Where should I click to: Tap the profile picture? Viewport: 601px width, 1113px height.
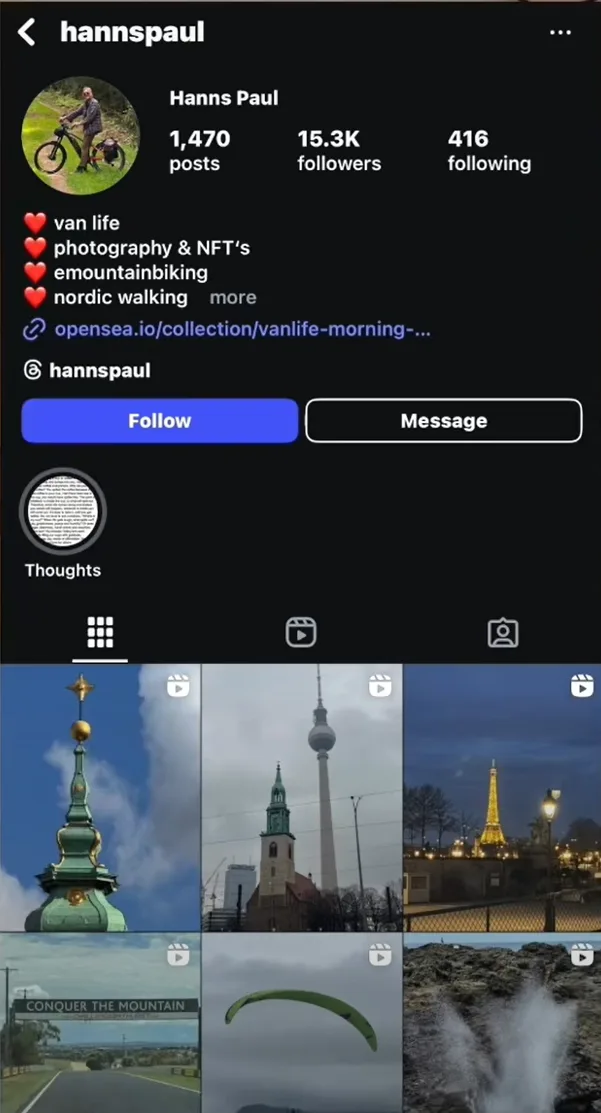[81, 136]
